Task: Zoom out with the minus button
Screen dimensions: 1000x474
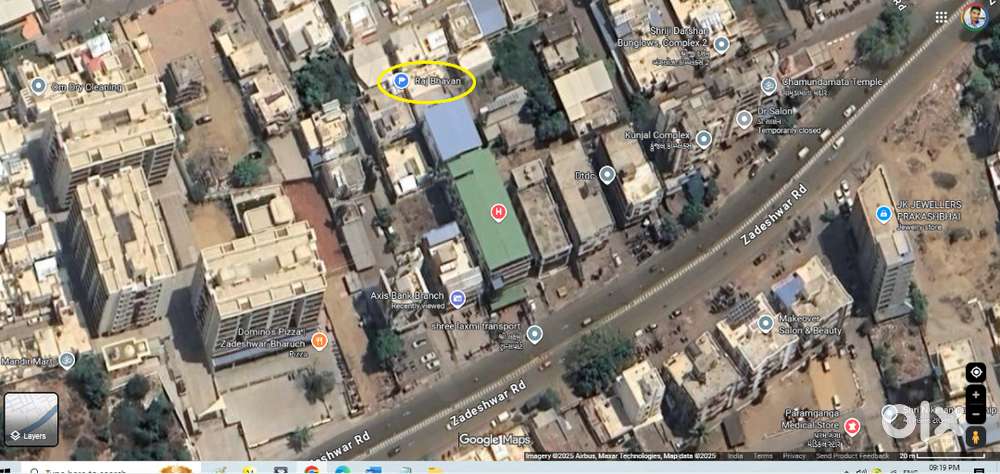Action: 976,414
